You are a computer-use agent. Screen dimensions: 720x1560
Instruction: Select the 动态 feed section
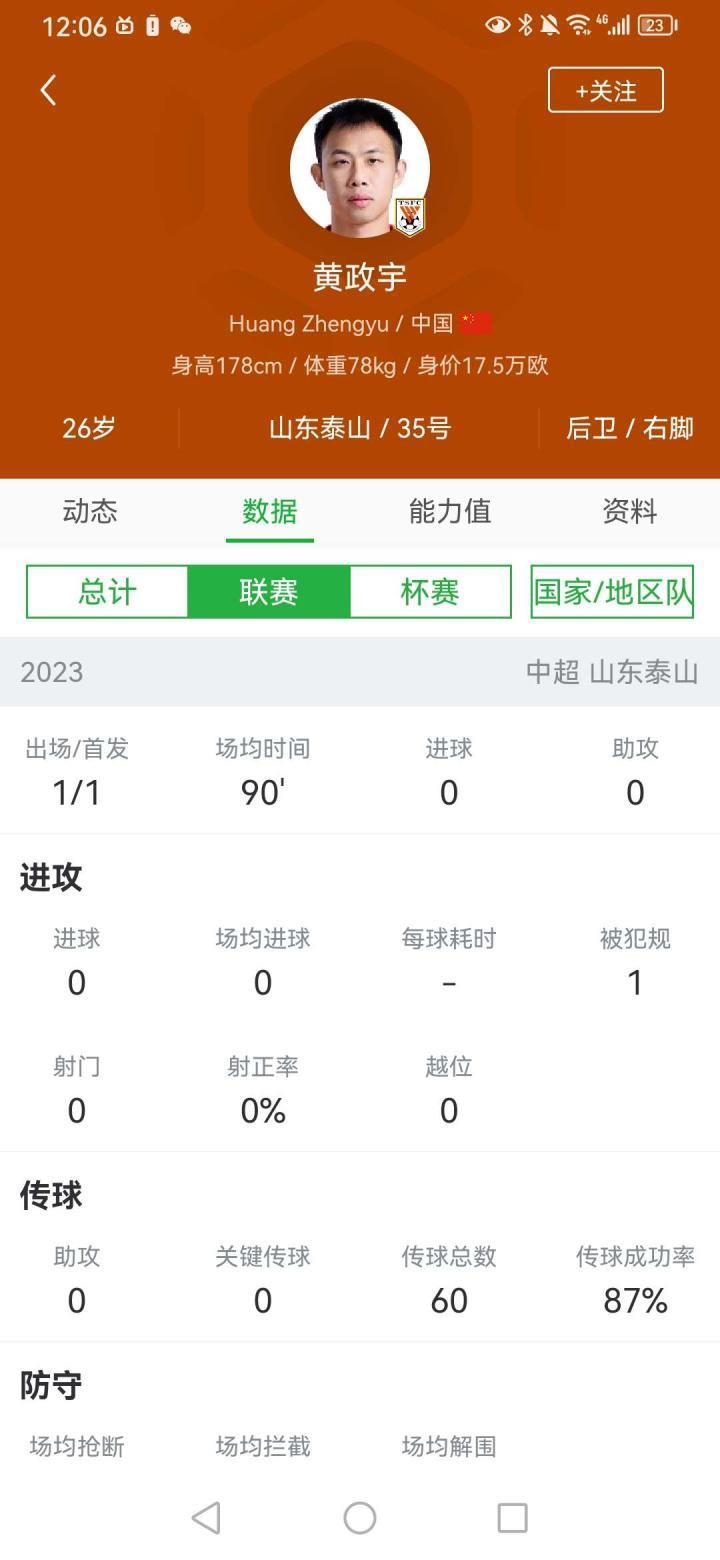pyautogui.click(x=91, y=511)
